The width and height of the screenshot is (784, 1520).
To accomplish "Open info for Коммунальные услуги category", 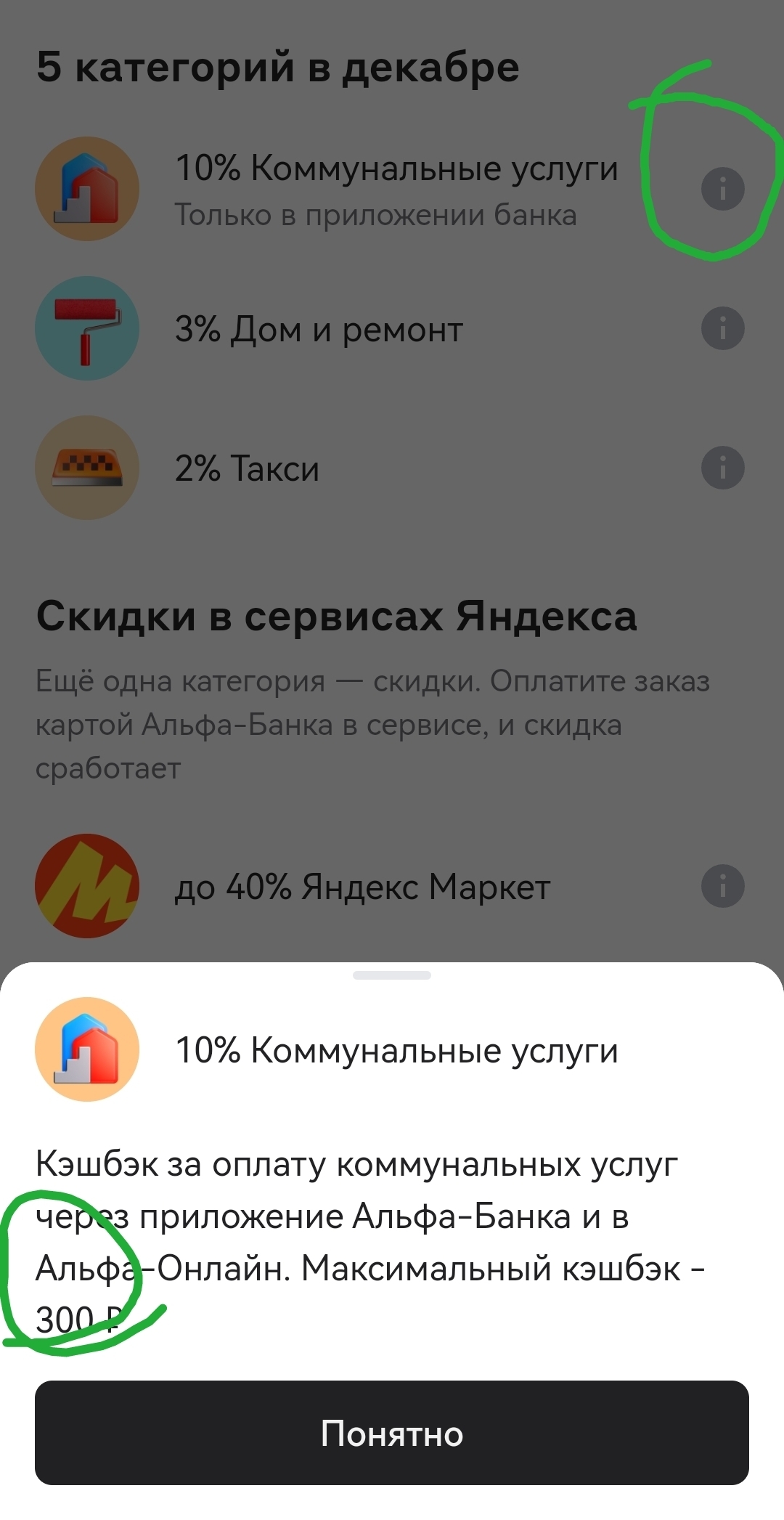I will 722,189.
